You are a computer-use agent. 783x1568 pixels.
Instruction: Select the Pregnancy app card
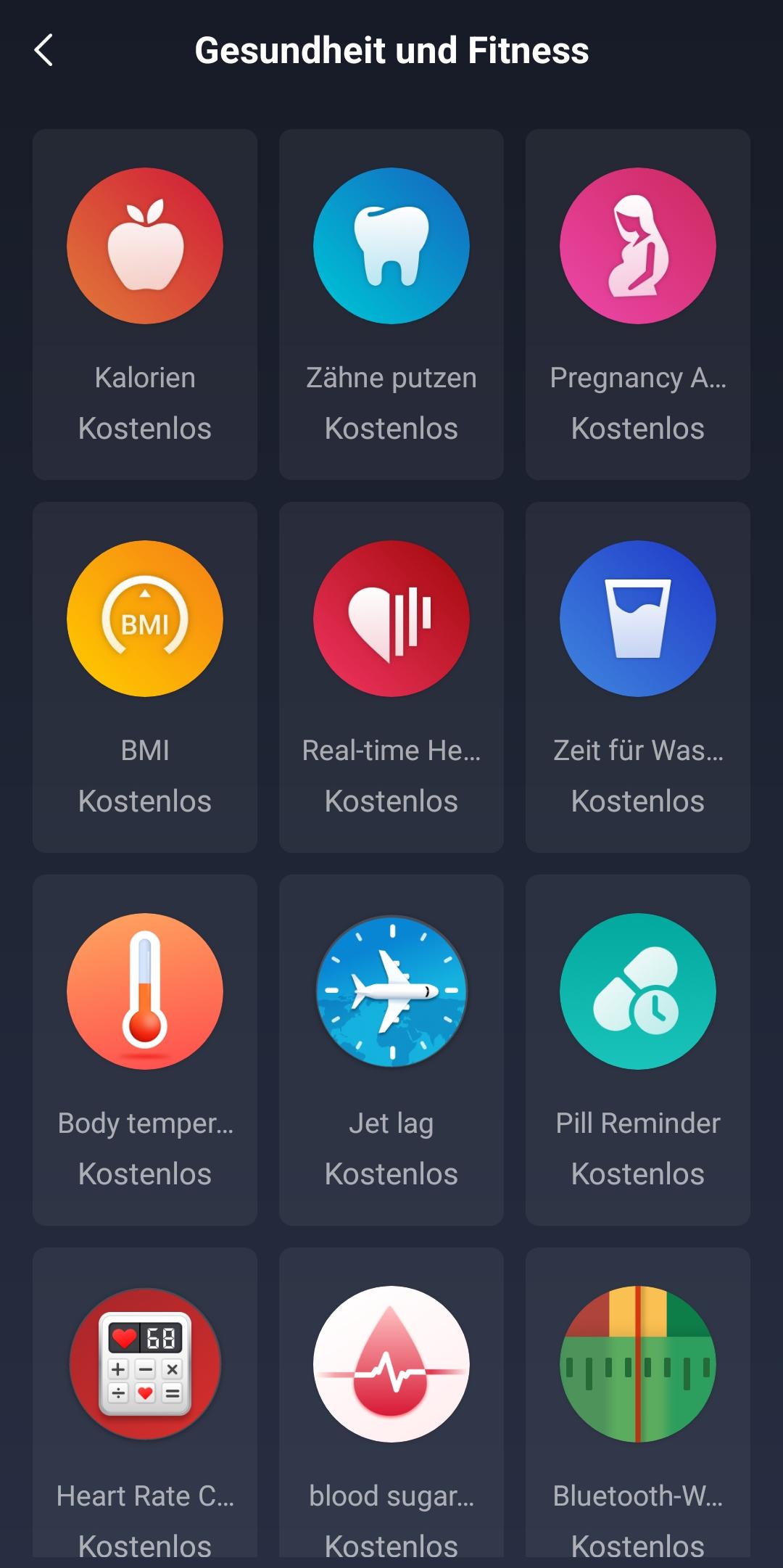[638, 305]
